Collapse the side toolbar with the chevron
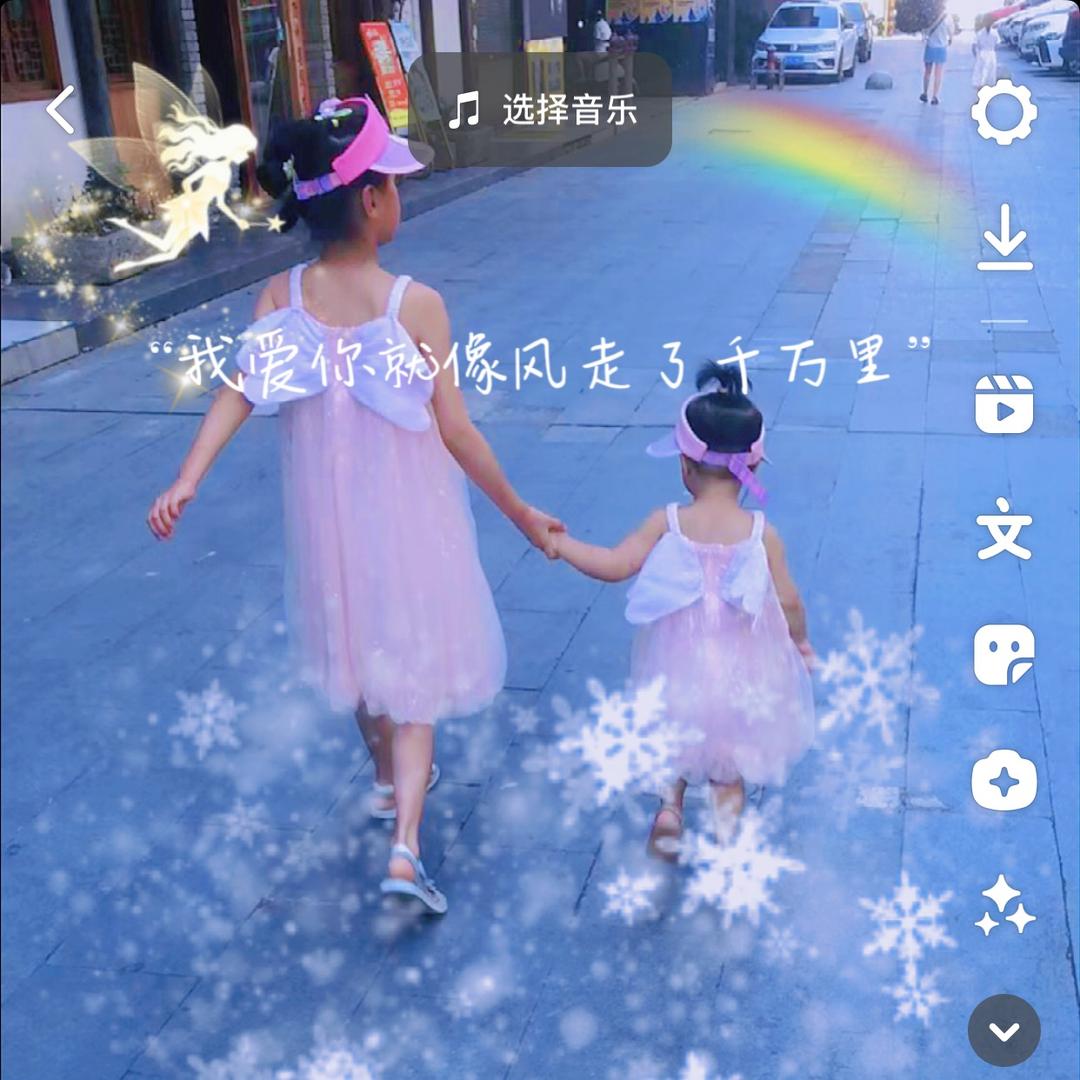Screen dimensions: 1080x1080 [x=1004, y=1031]
